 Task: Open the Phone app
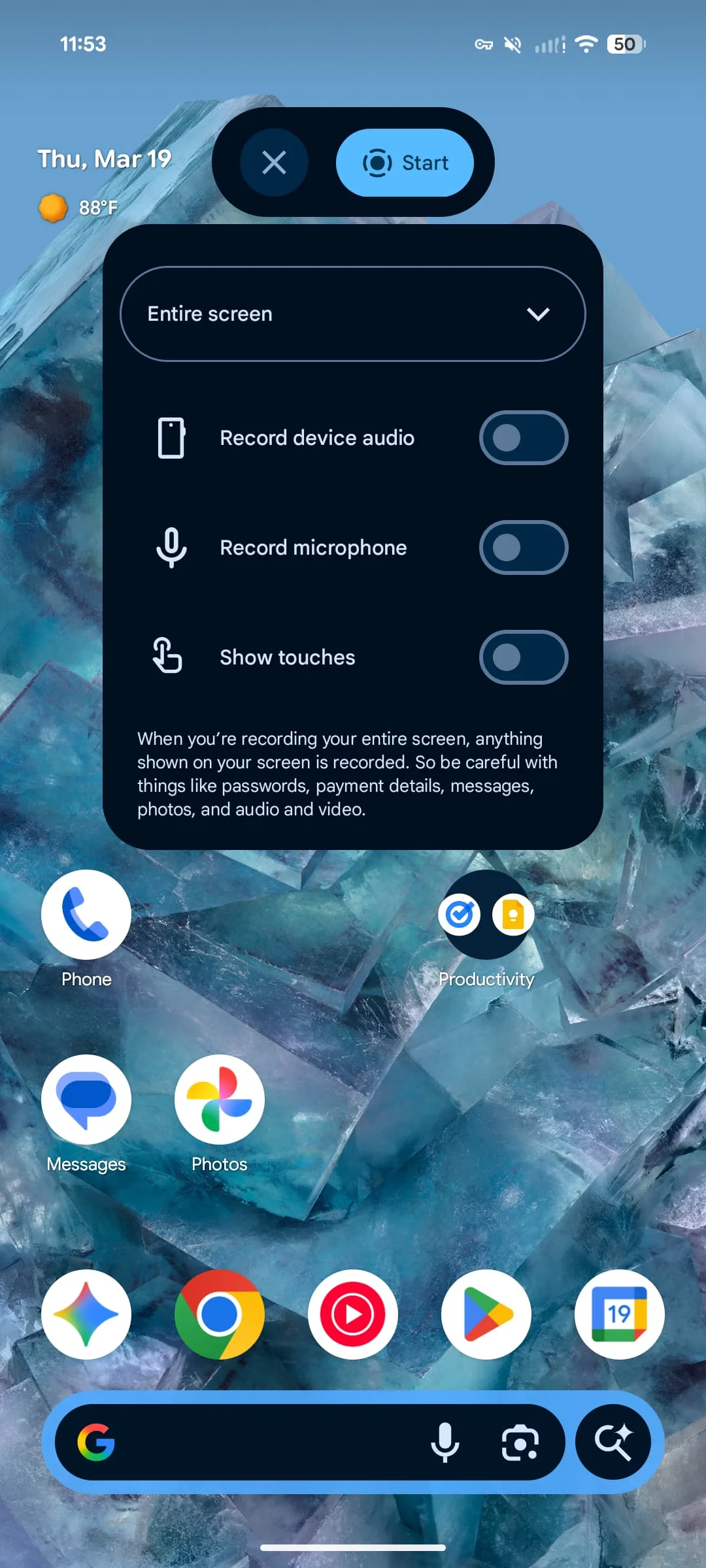click(x=86, y=915)
